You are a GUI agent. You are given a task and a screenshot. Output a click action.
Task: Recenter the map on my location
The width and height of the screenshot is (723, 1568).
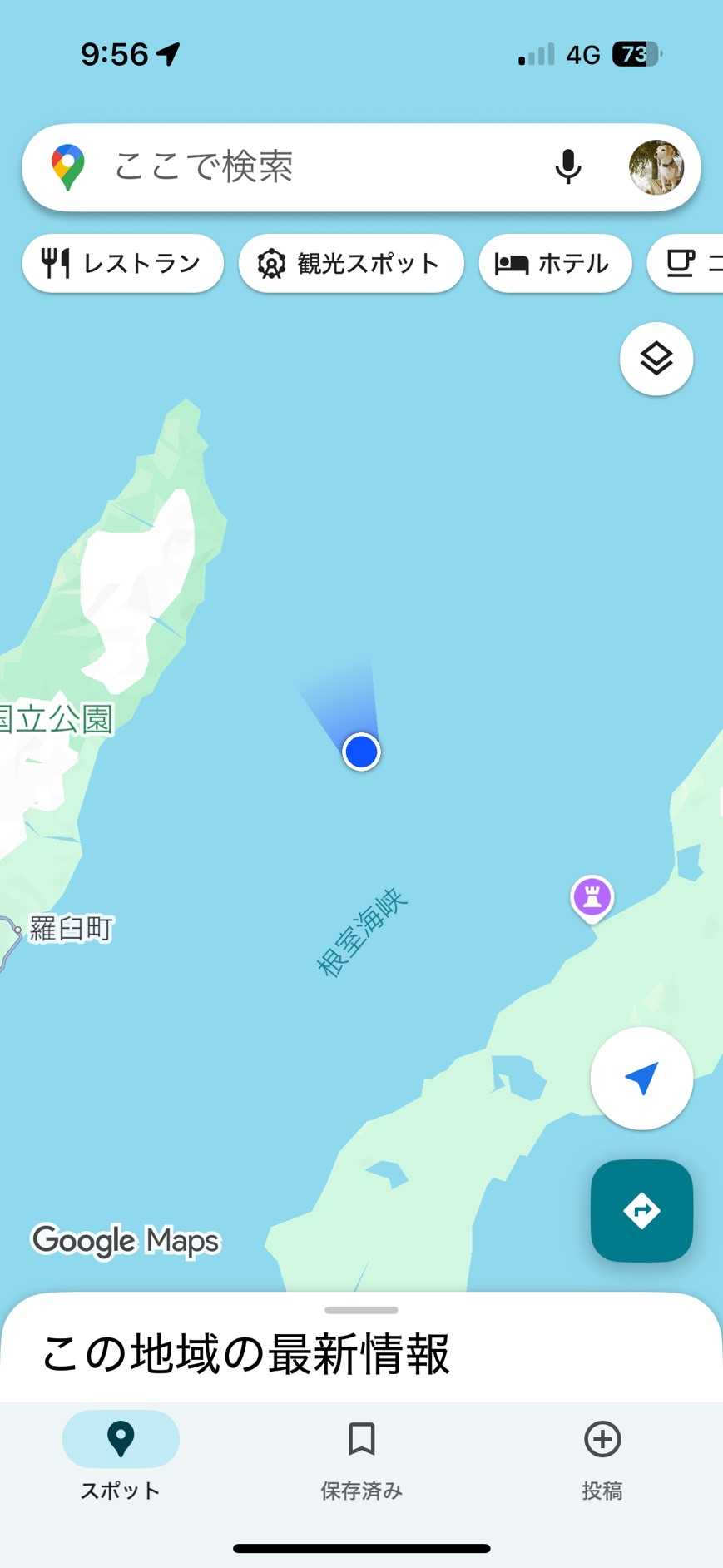(x=641, y=1079)
